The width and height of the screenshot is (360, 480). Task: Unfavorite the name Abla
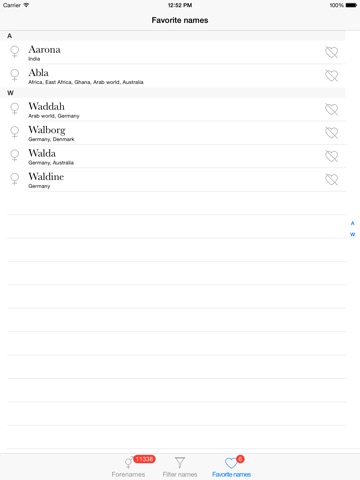click(331, 76)
